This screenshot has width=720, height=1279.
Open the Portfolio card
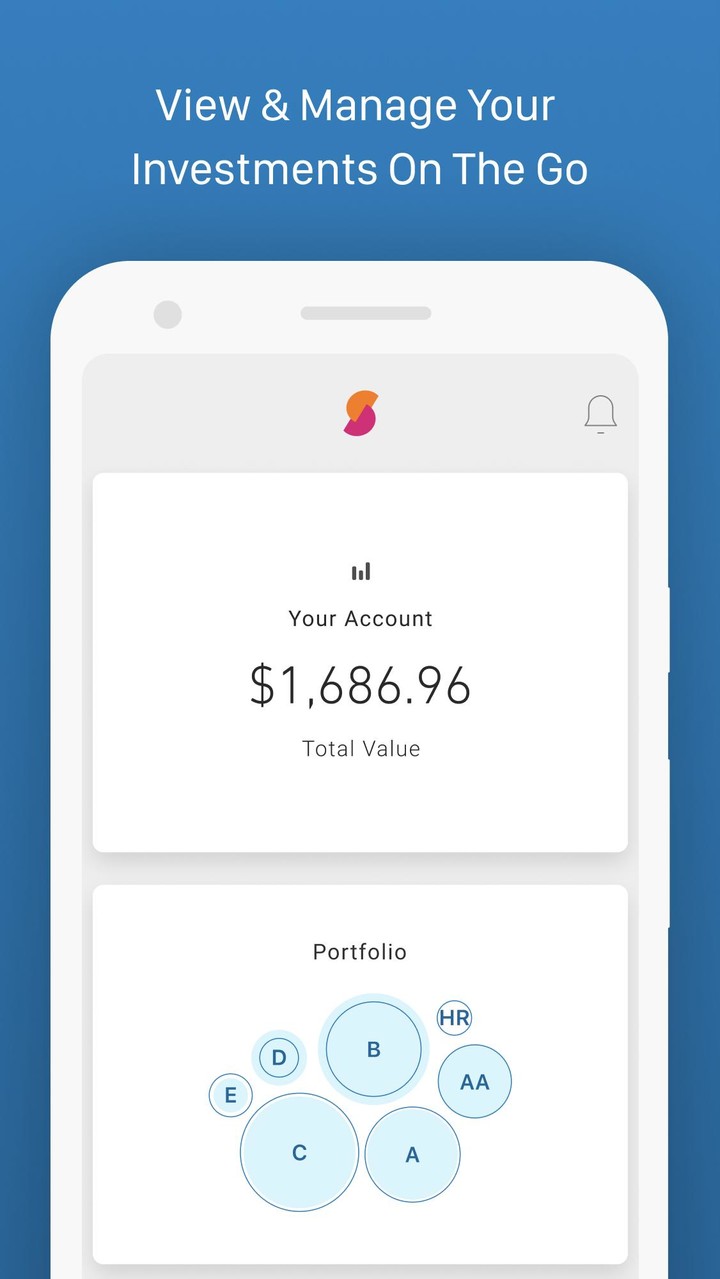coord(360,1080)
